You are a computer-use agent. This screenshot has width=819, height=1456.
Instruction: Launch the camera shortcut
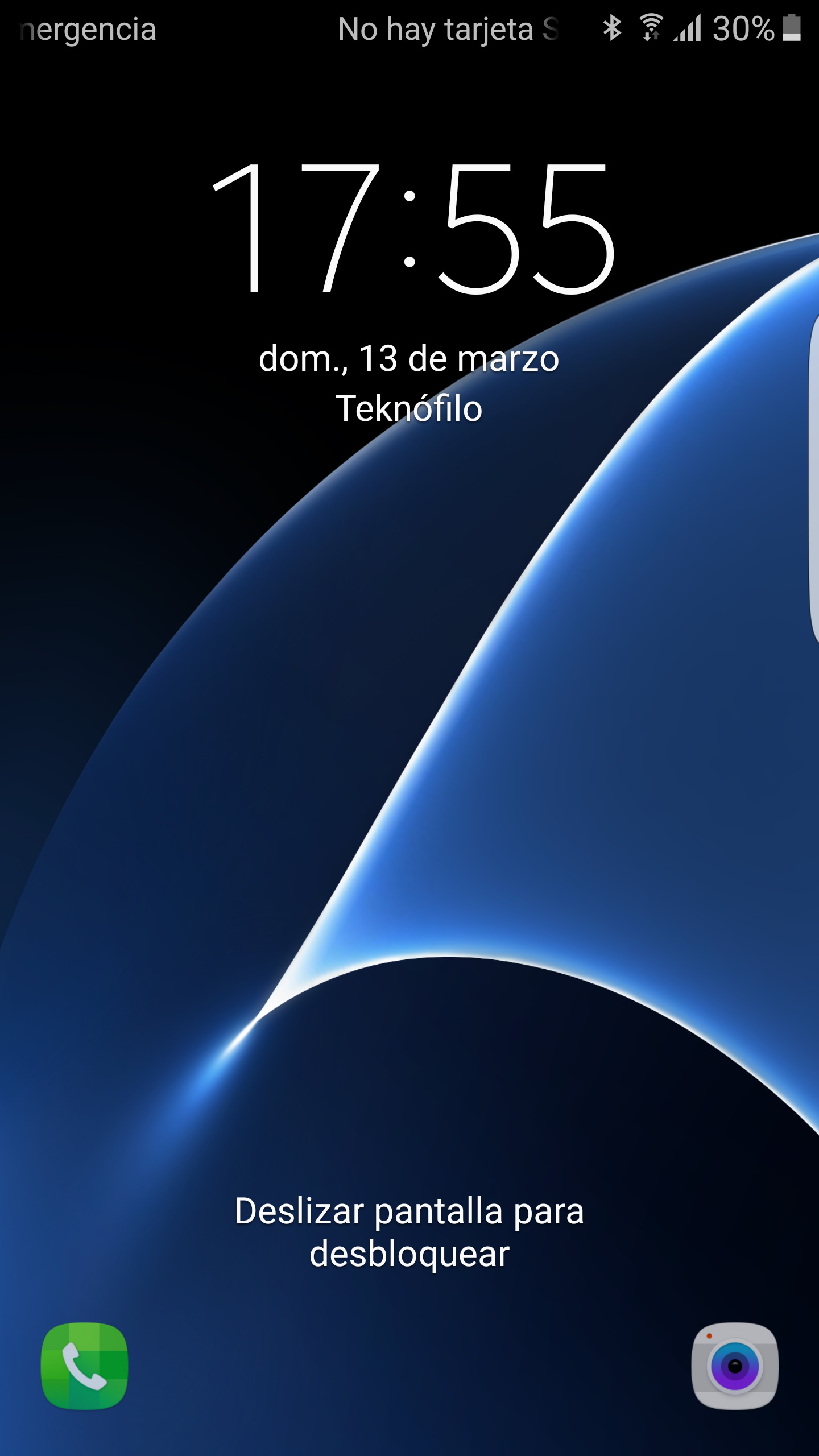pyautogui.click(x=735, y=1366)
